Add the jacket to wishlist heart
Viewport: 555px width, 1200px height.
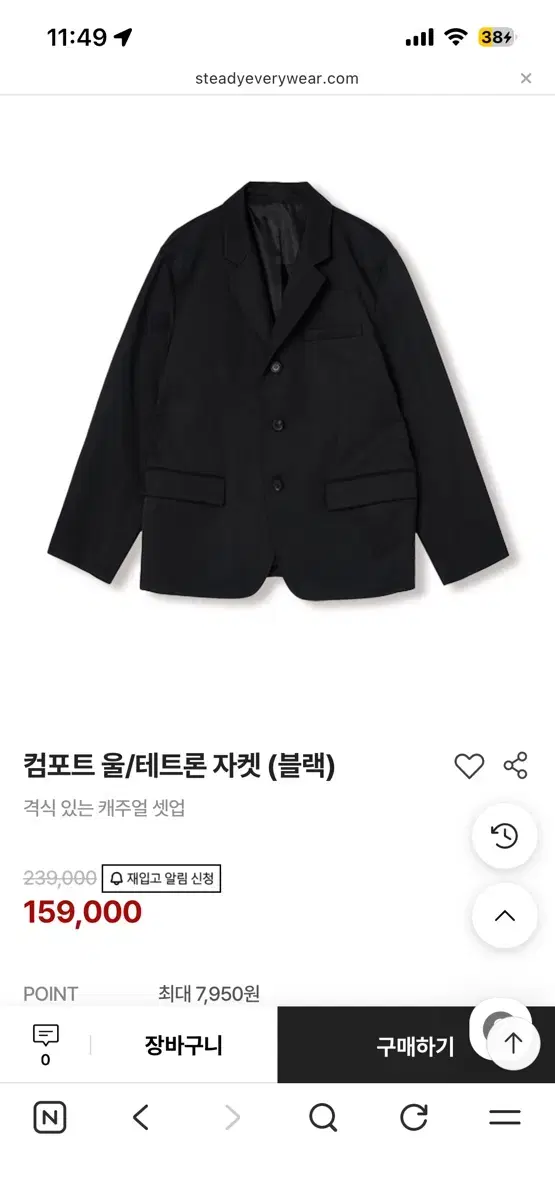click(x=469, y=767)
